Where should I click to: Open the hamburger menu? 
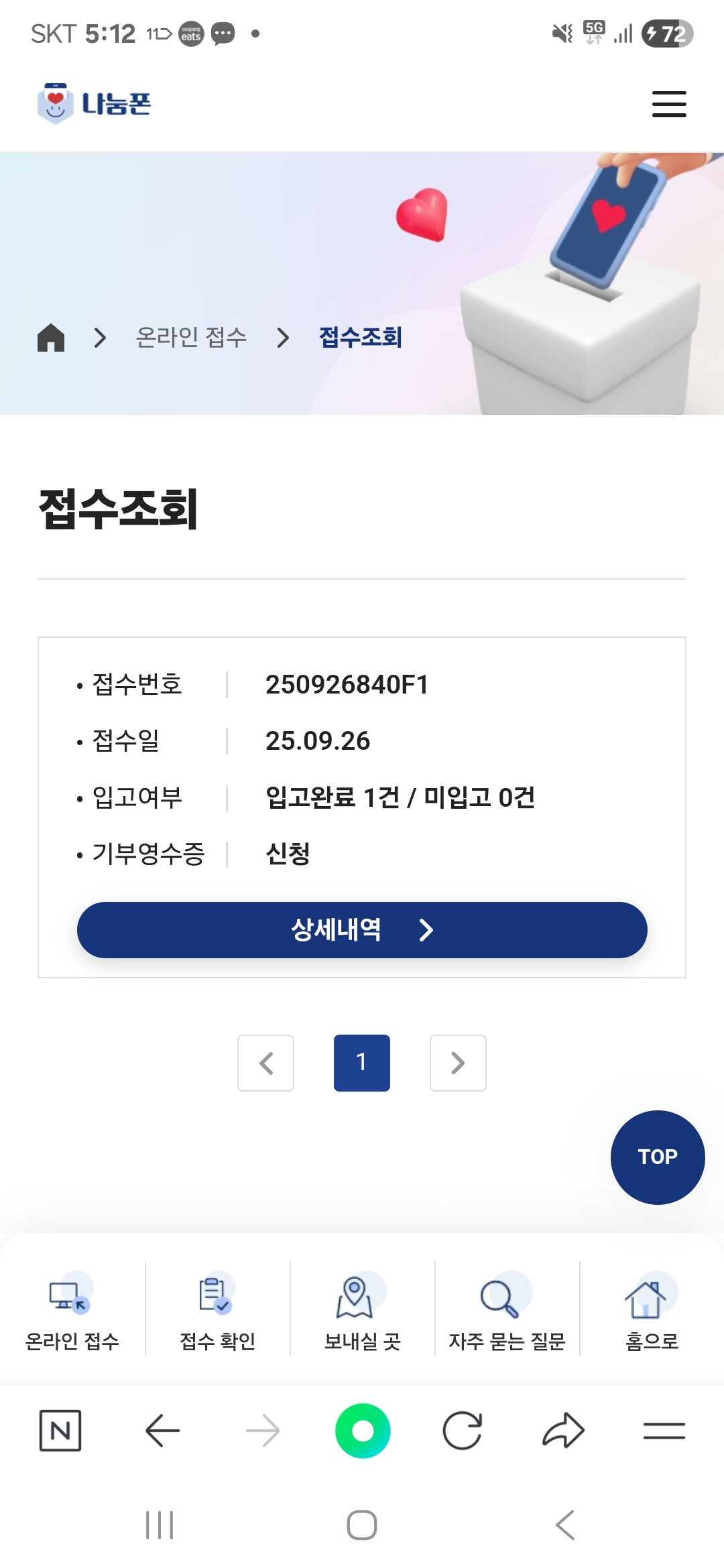(668, 104)
